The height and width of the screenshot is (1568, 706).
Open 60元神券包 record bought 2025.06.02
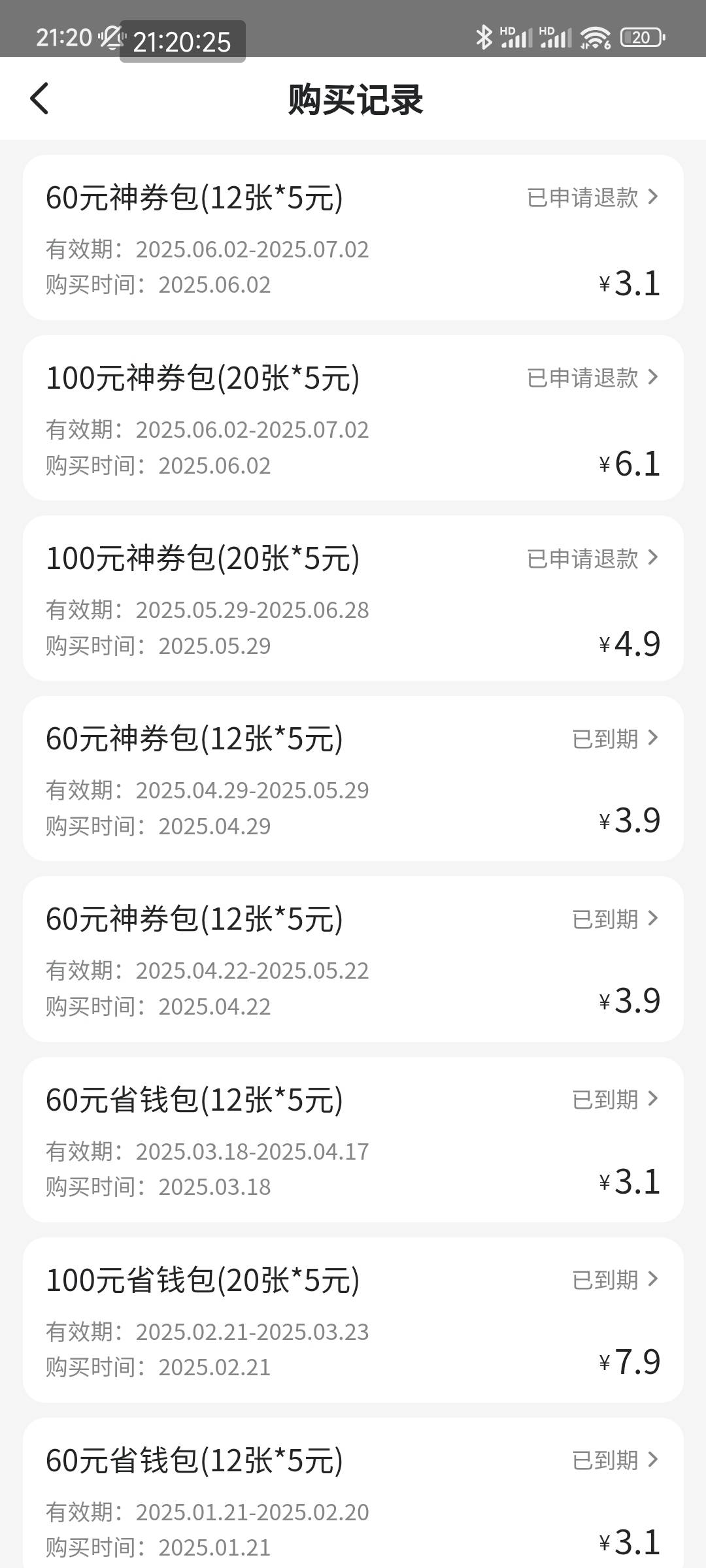point(353,238)
